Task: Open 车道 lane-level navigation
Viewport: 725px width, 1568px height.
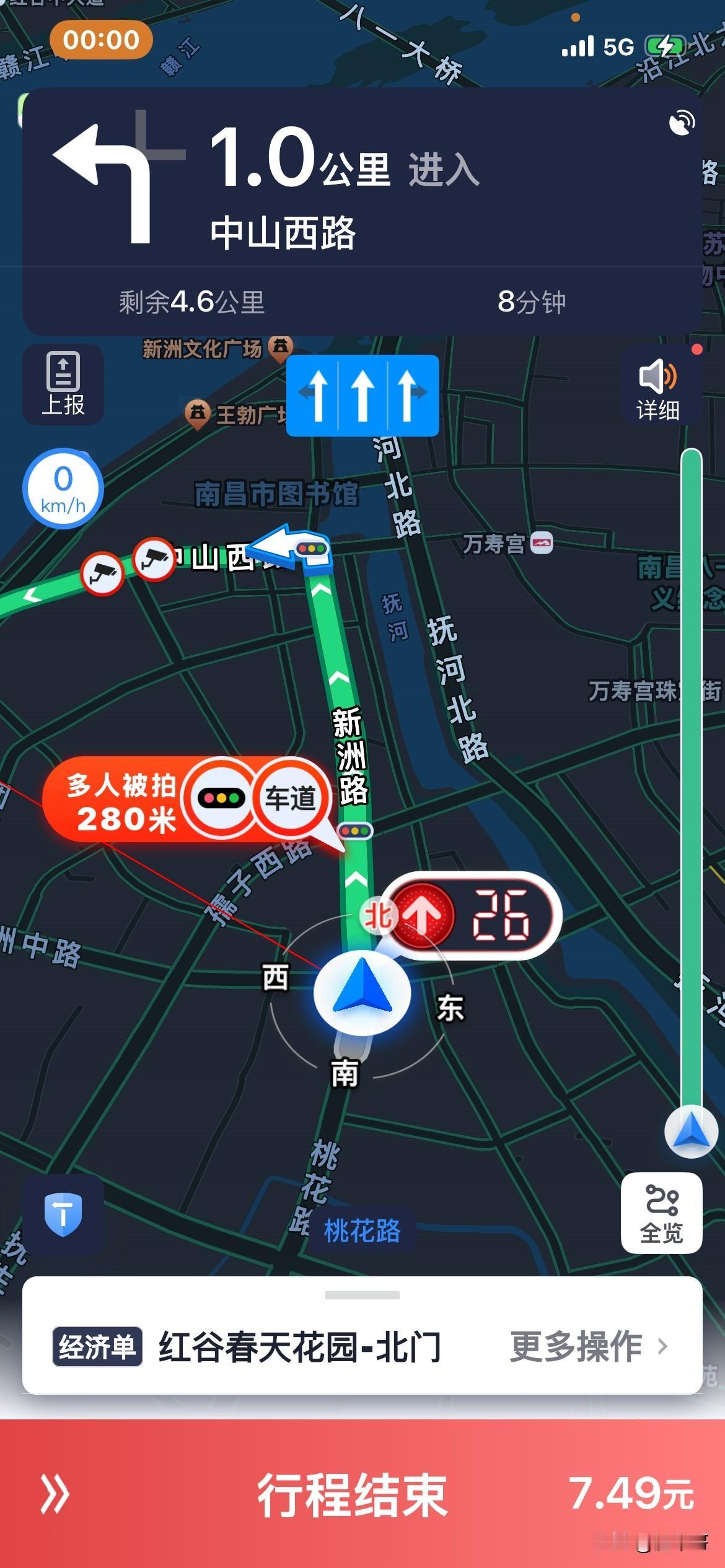Action: 291,798
